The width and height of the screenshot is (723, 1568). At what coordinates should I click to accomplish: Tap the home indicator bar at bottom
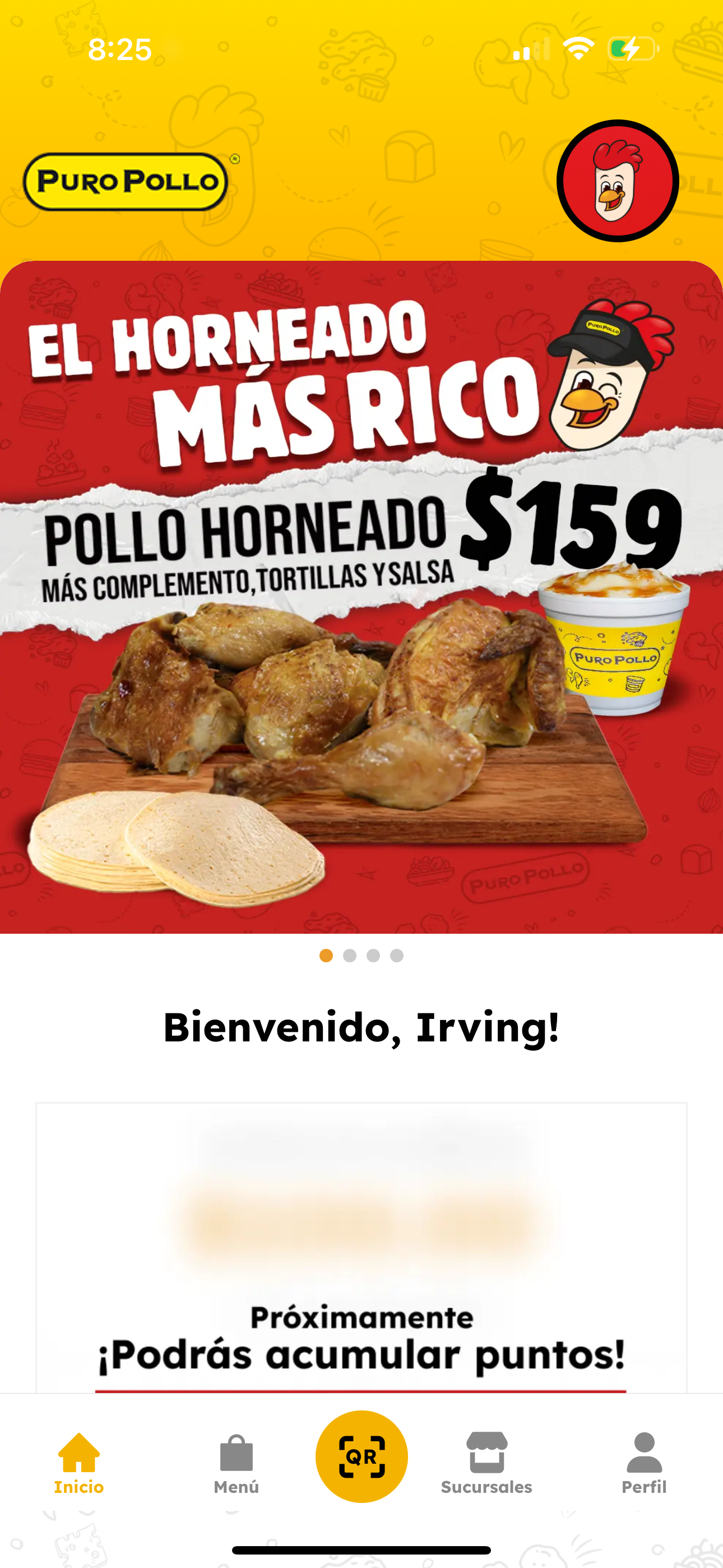click(361, 1549)
